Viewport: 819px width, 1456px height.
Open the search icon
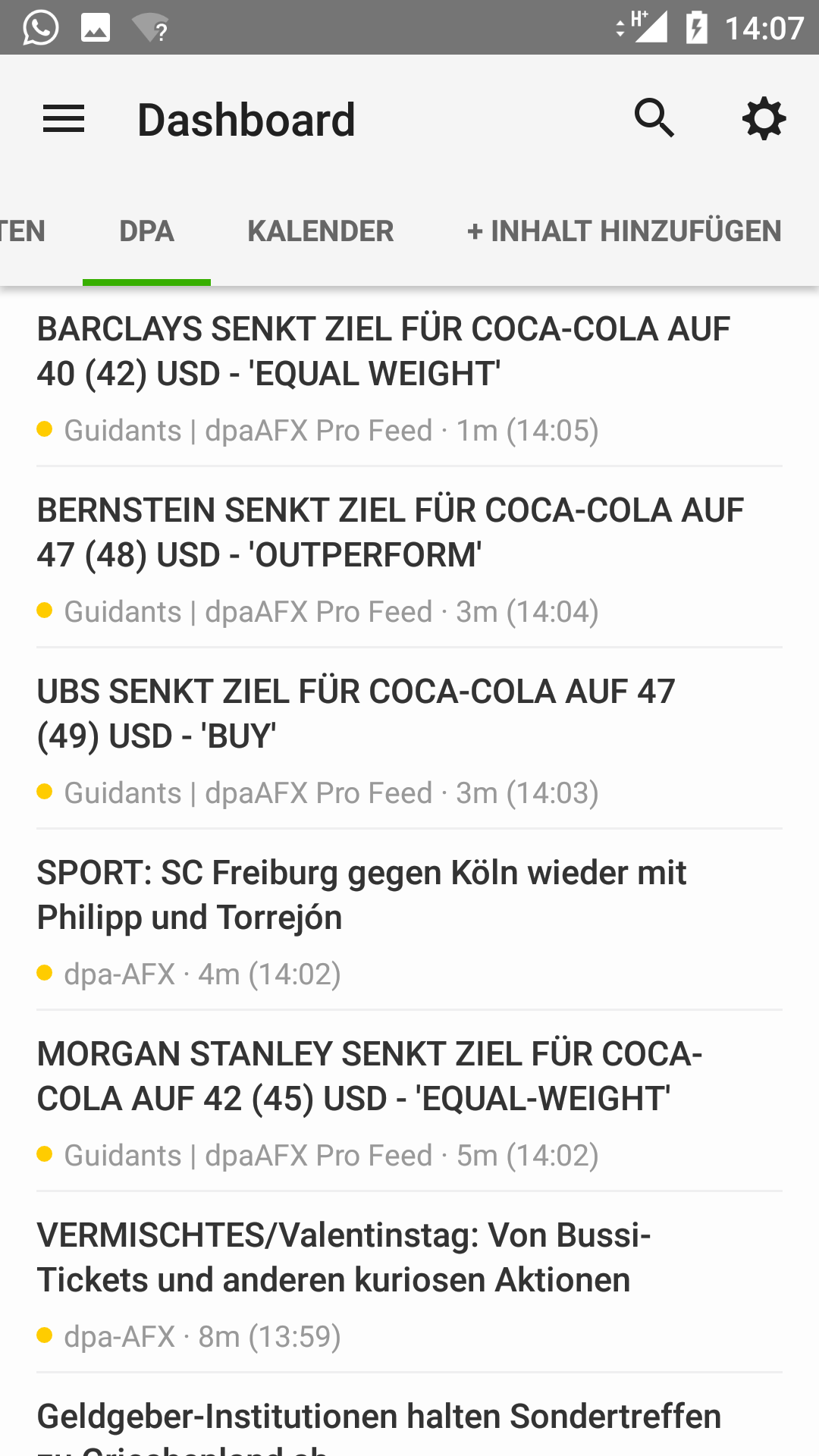(654, 118)
